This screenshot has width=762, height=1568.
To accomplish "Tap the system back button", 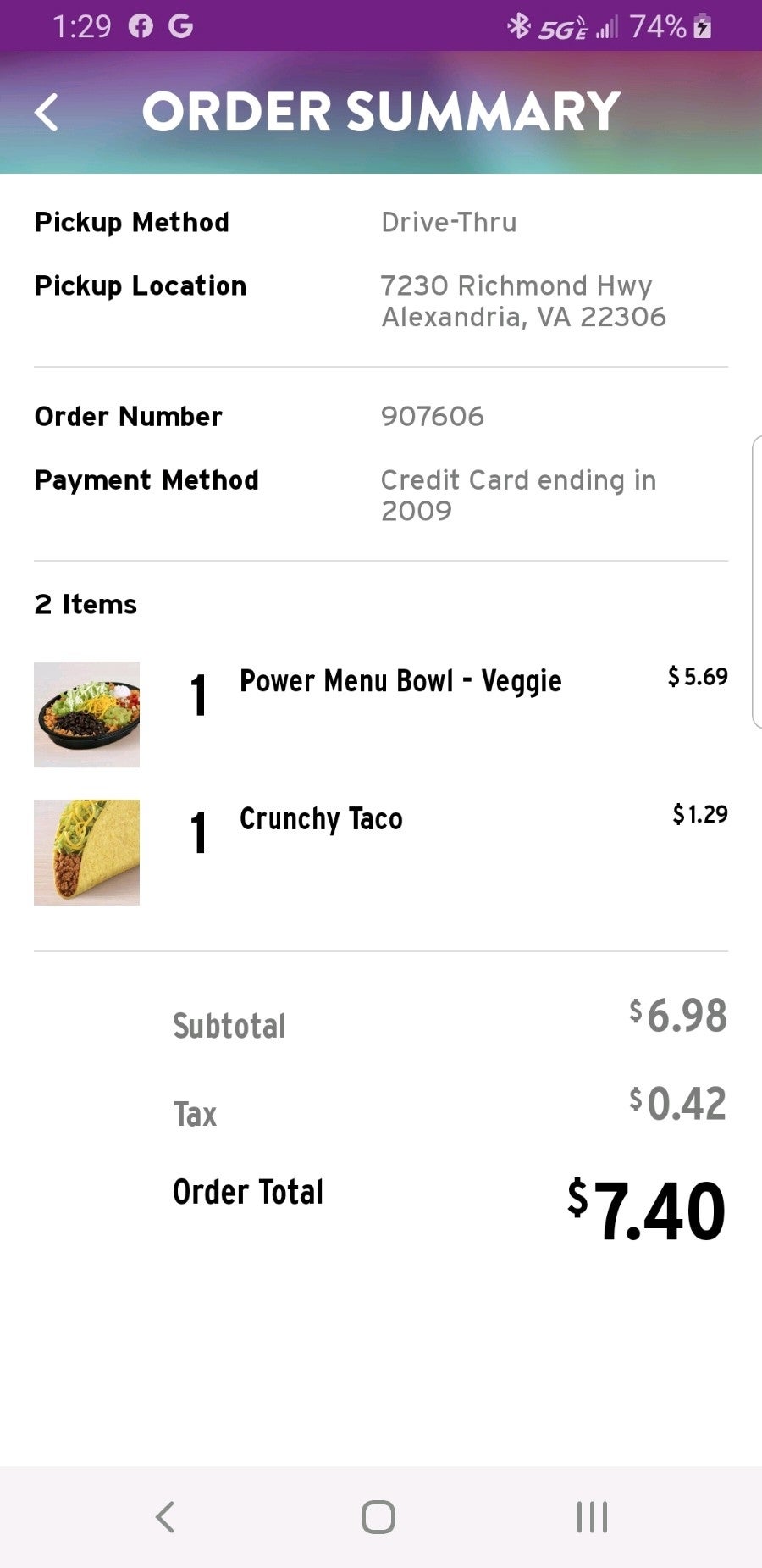I will [165, 1516].
